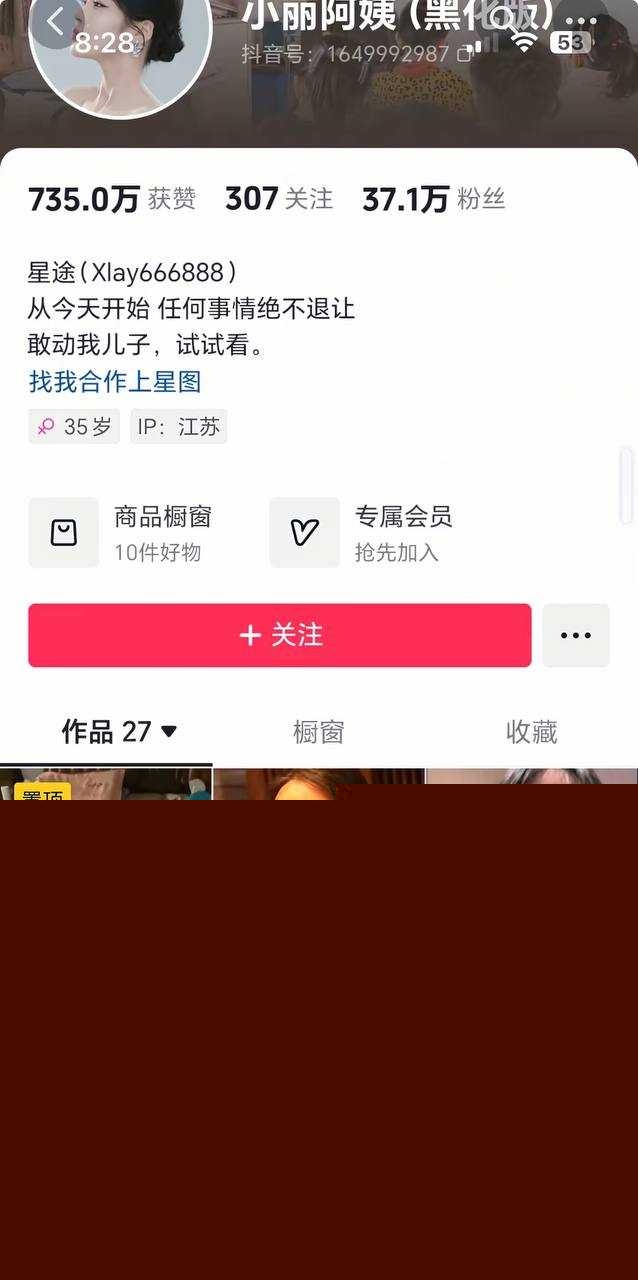
Task: Switch to the 橱窗 tab
Action: [318, 732]
